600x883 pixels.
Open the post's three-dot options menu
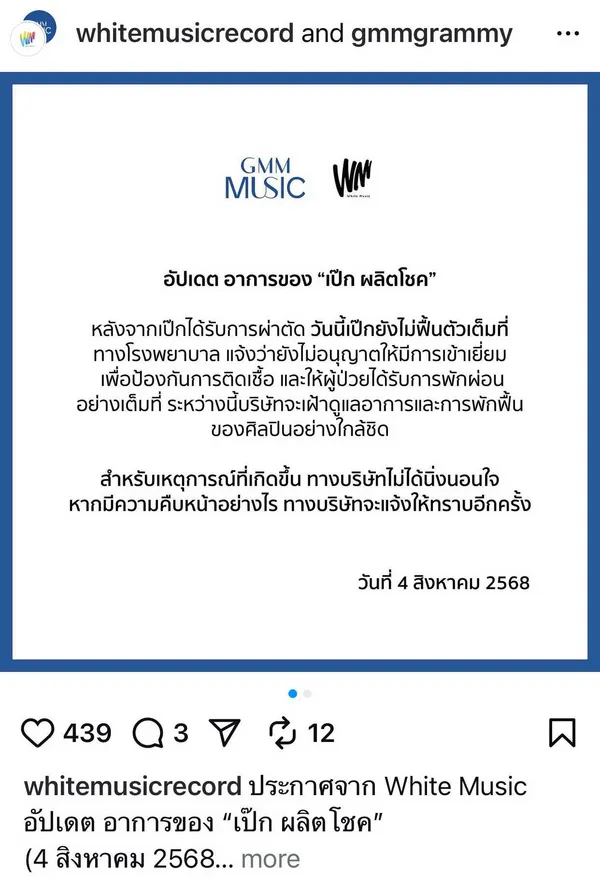pyautogui.click(x=567, y=33)
